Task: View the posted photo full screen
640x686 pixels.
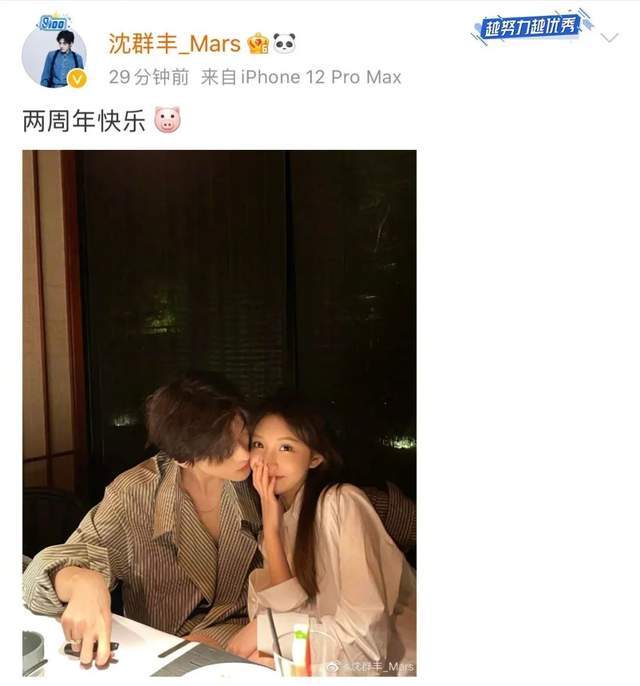Action: tap(219, 413)
